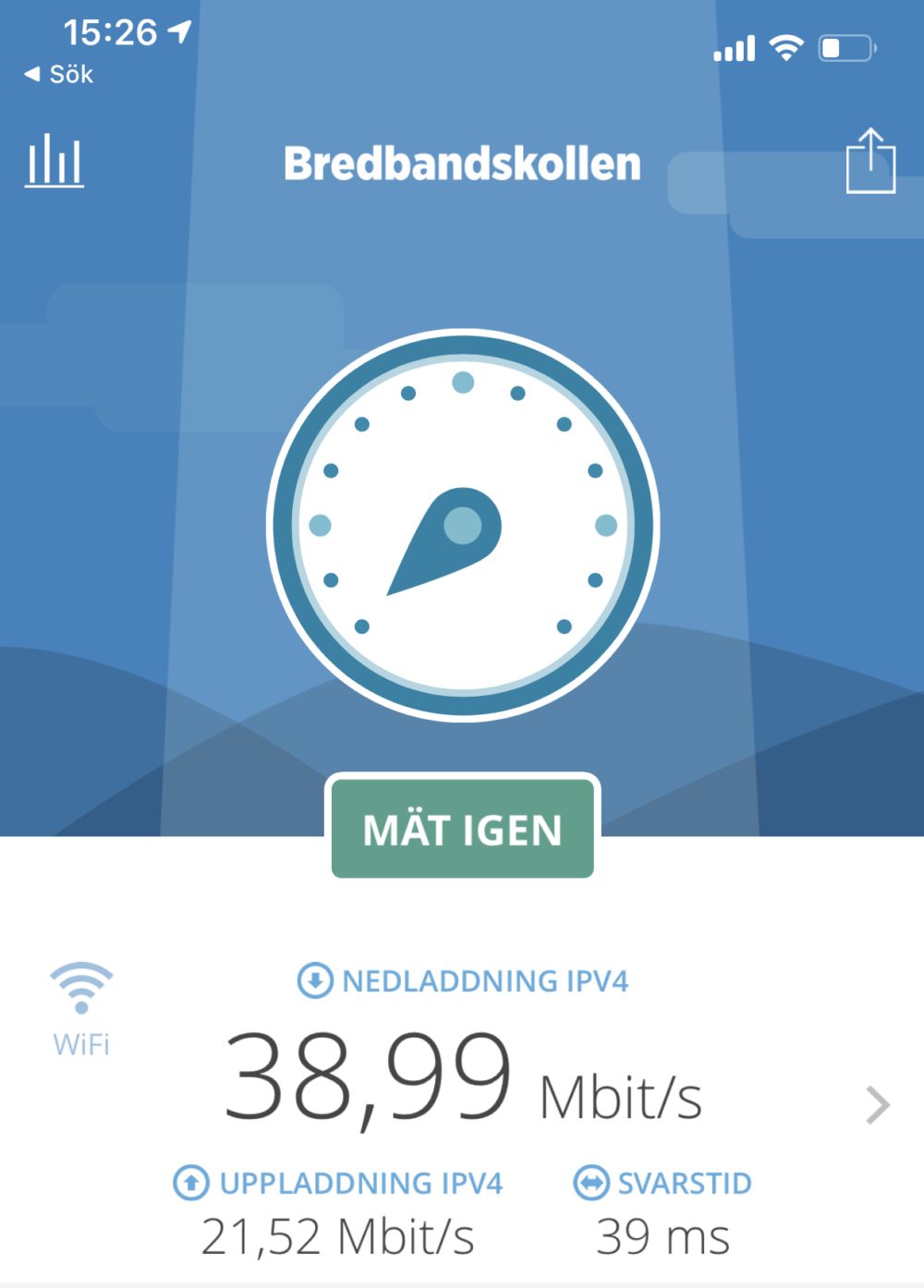Tap the SVARSTID latency icon

click(594, 1183)
